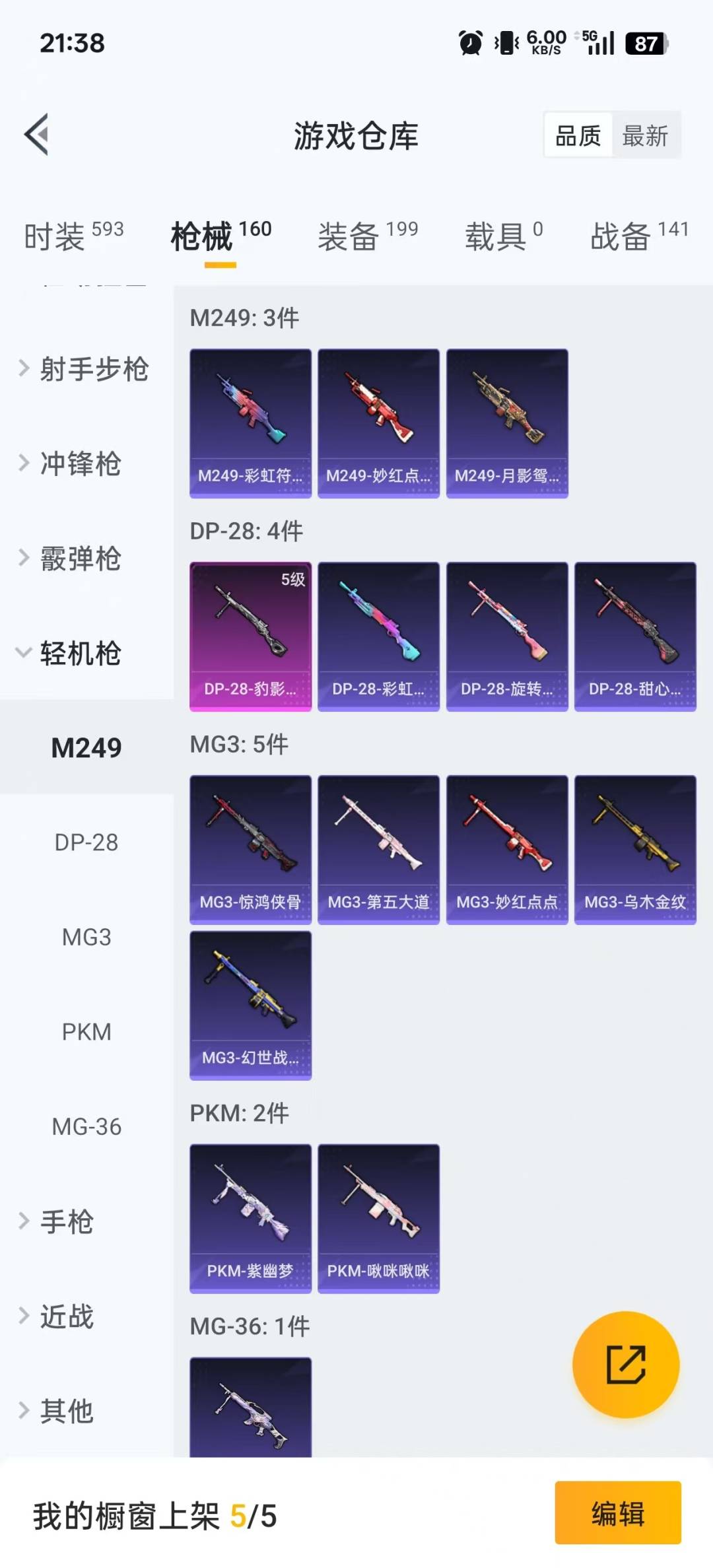Expand the 手枪 category
The width and height of the screenshot is (713, 1568).
tap(71, 1222)
